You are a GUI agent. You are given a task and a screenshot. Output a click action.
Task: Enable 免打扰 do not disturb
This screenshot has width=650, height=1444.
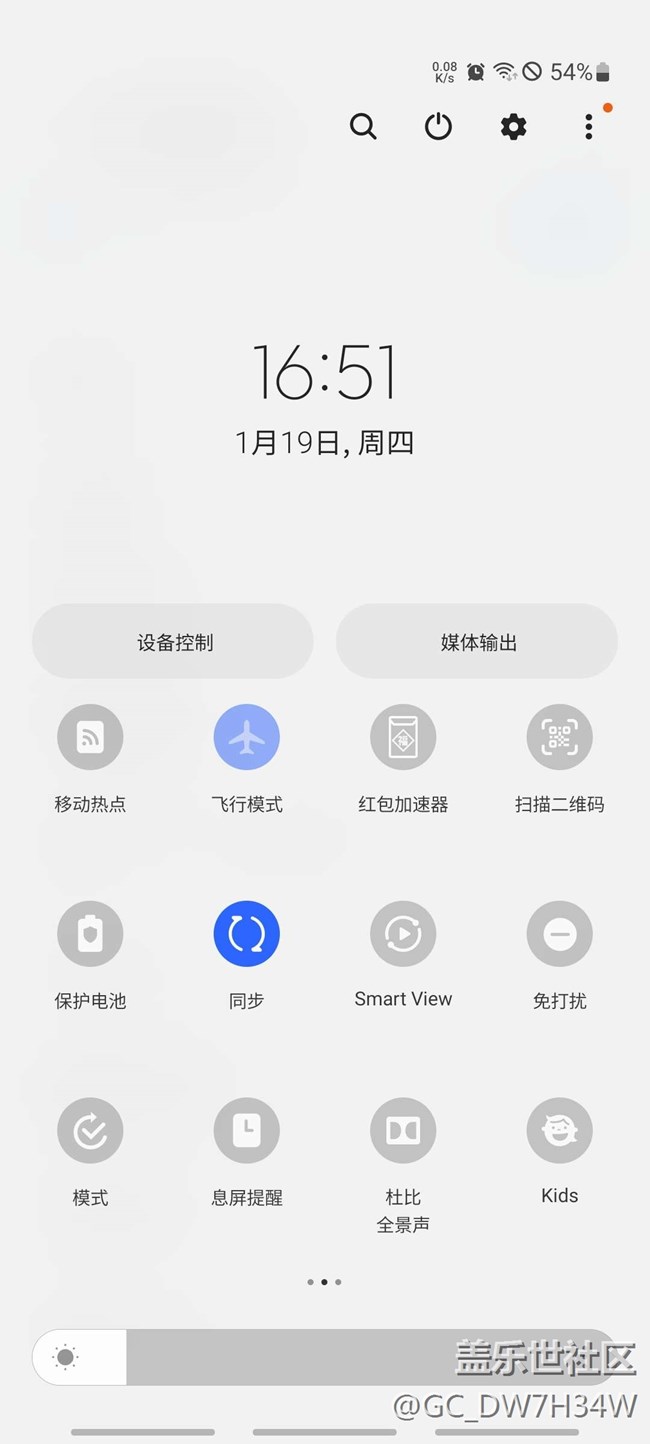pos(559,933)
